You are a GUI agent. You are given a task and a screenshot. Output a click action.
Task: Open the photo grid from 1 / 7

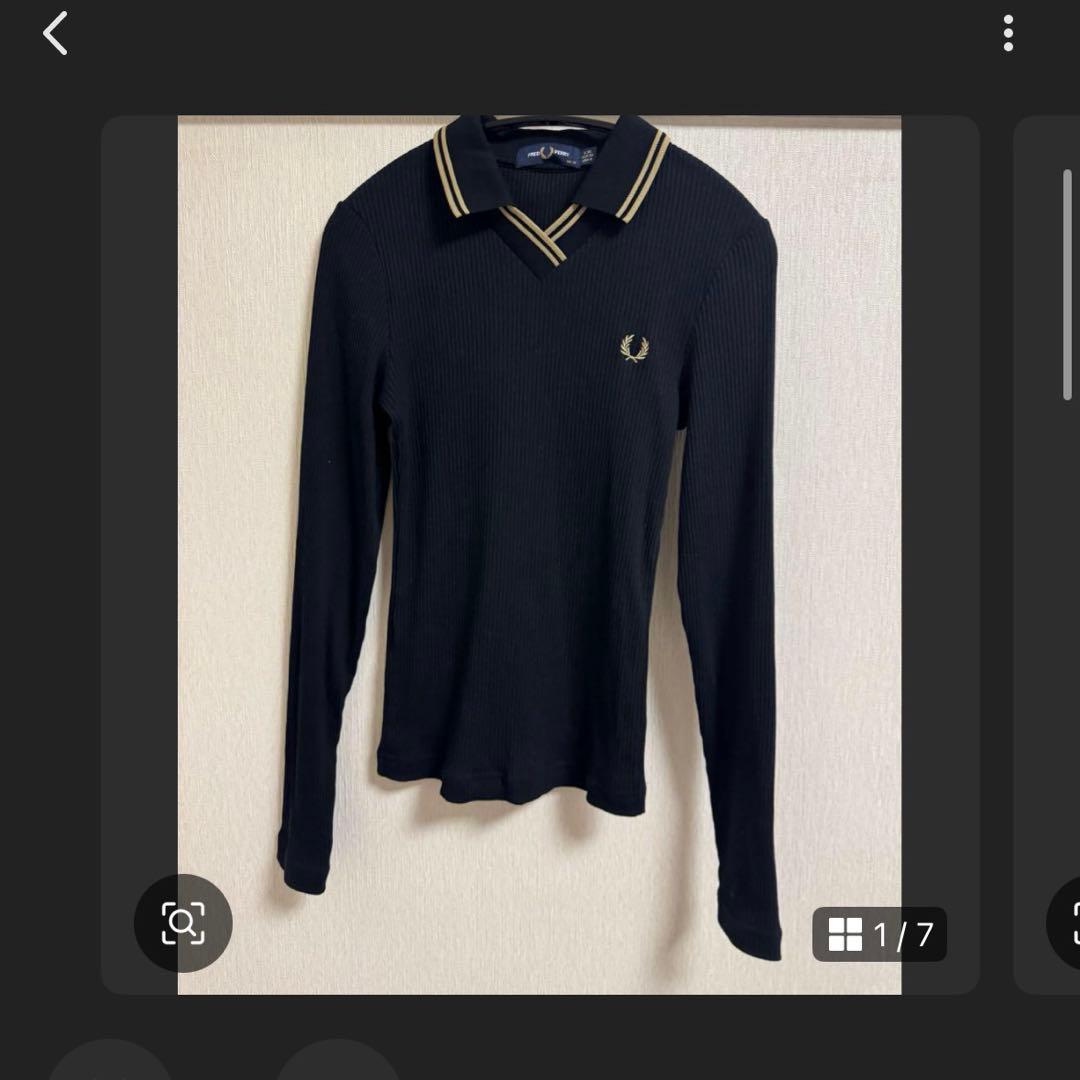879,935
